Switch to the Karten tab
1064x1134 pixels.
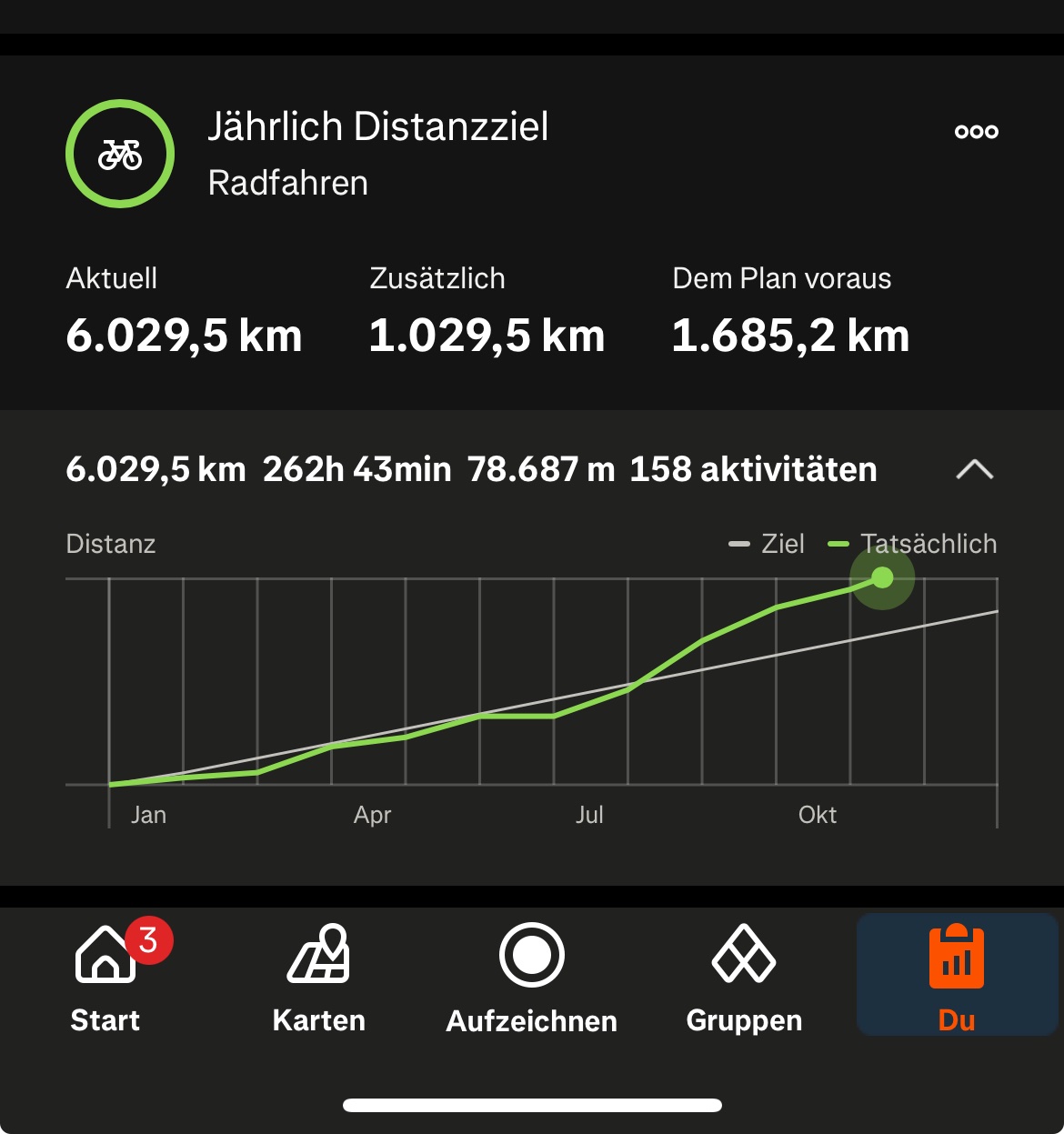pyautogui.click(x=318, y=978)
